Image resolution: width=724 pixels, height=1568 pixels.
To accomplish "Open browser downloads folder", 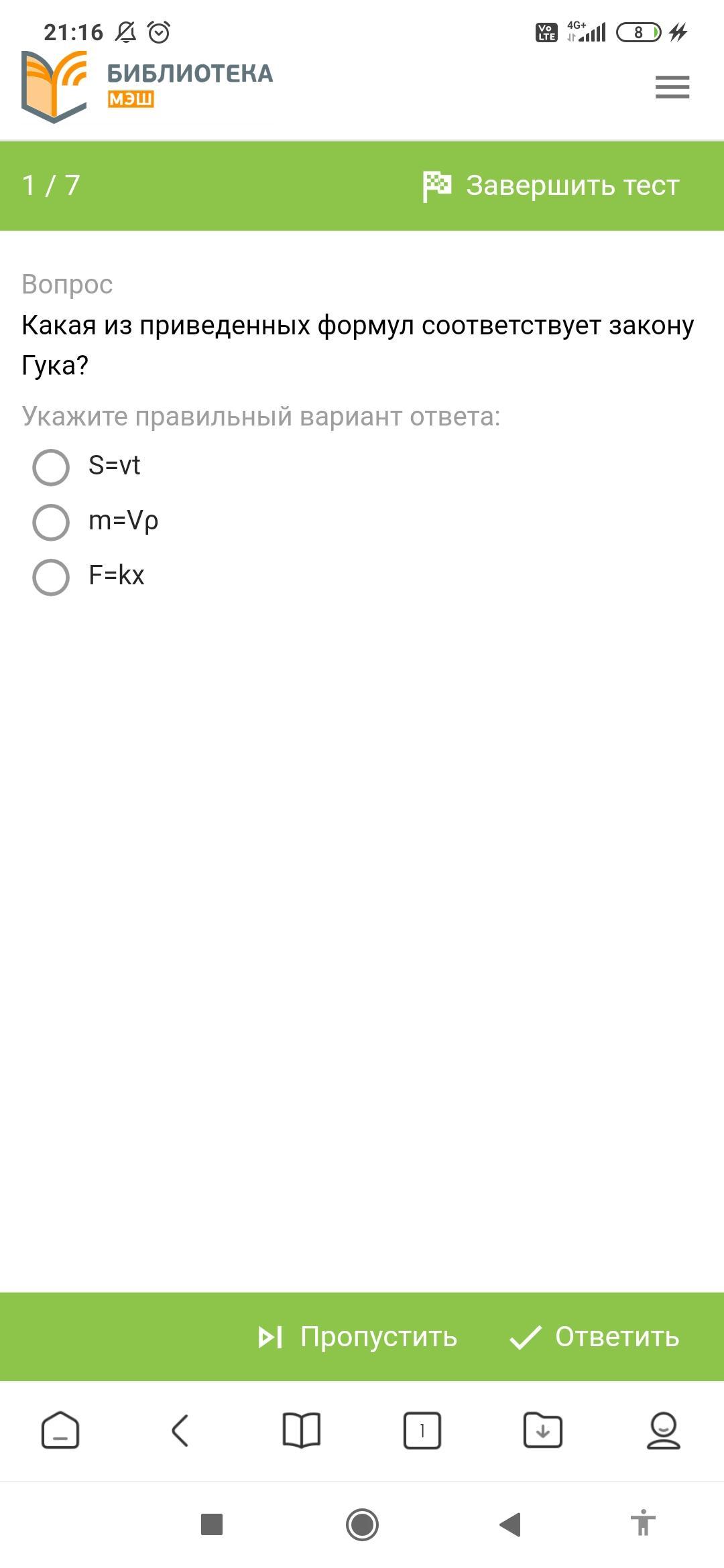I will [x=542, y=1430].
